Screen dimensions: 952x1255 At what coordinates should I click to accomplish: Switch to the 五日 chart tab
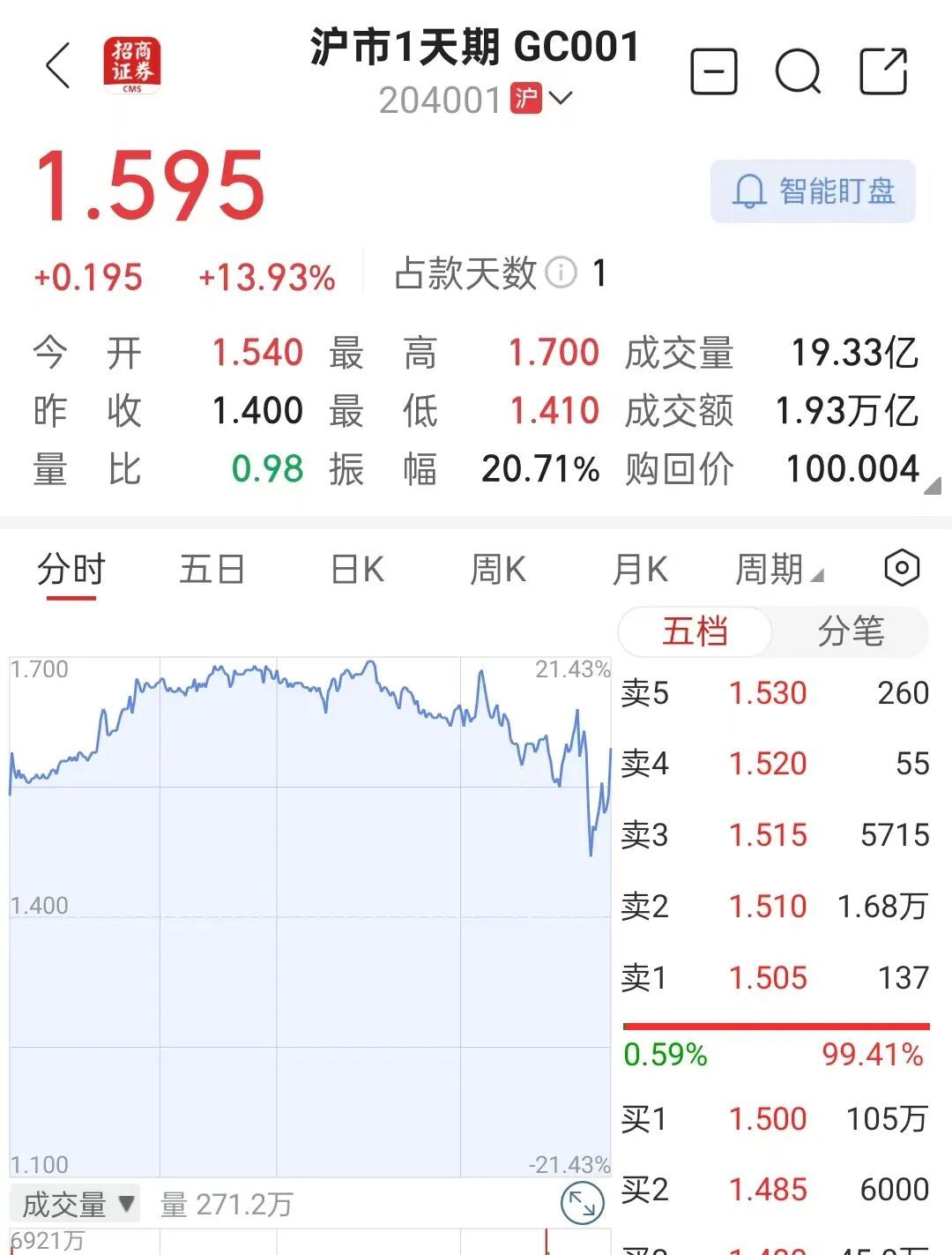(212, 570)
